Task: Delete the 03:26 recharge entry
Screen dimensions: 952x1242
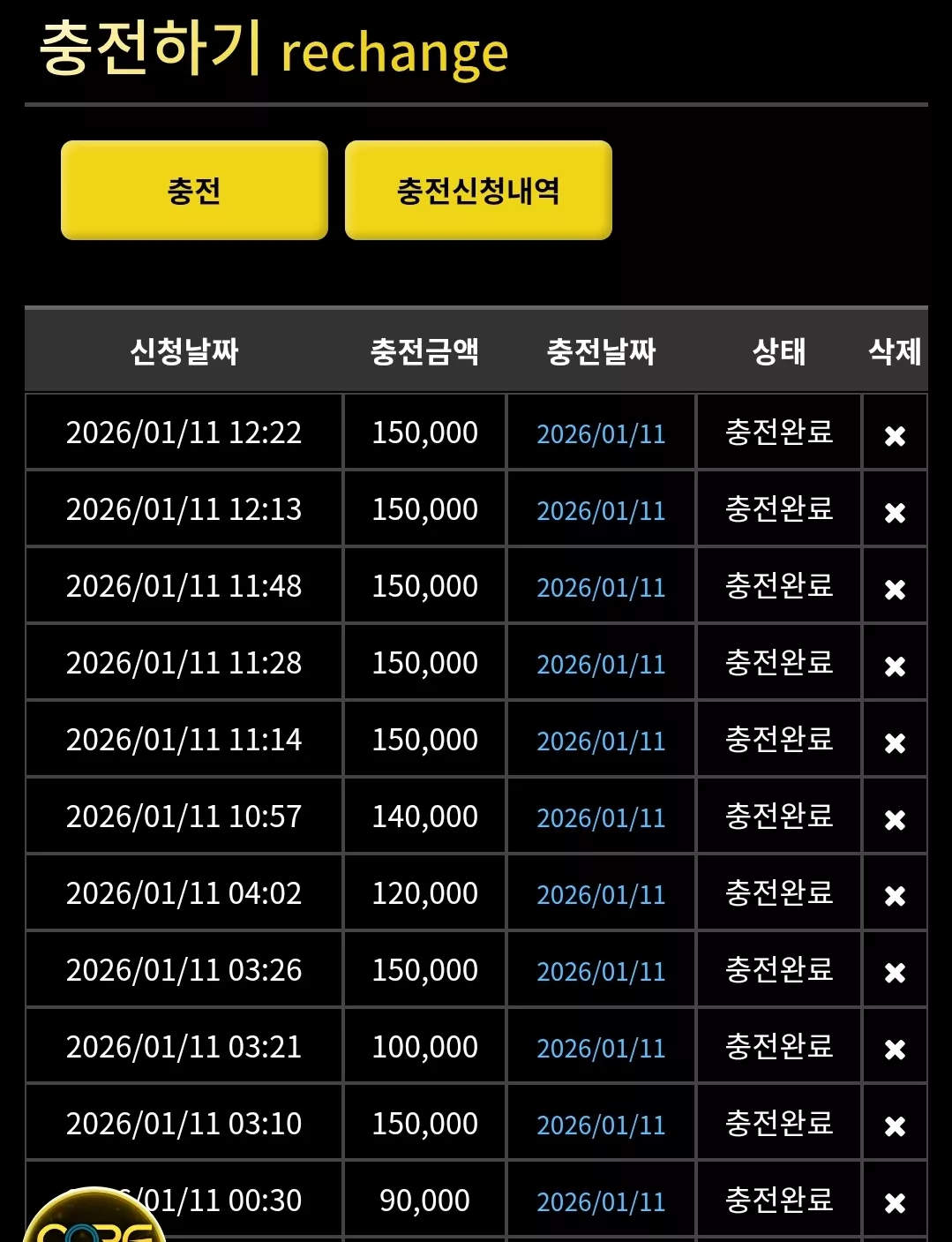Action: [x=895, y=973]
